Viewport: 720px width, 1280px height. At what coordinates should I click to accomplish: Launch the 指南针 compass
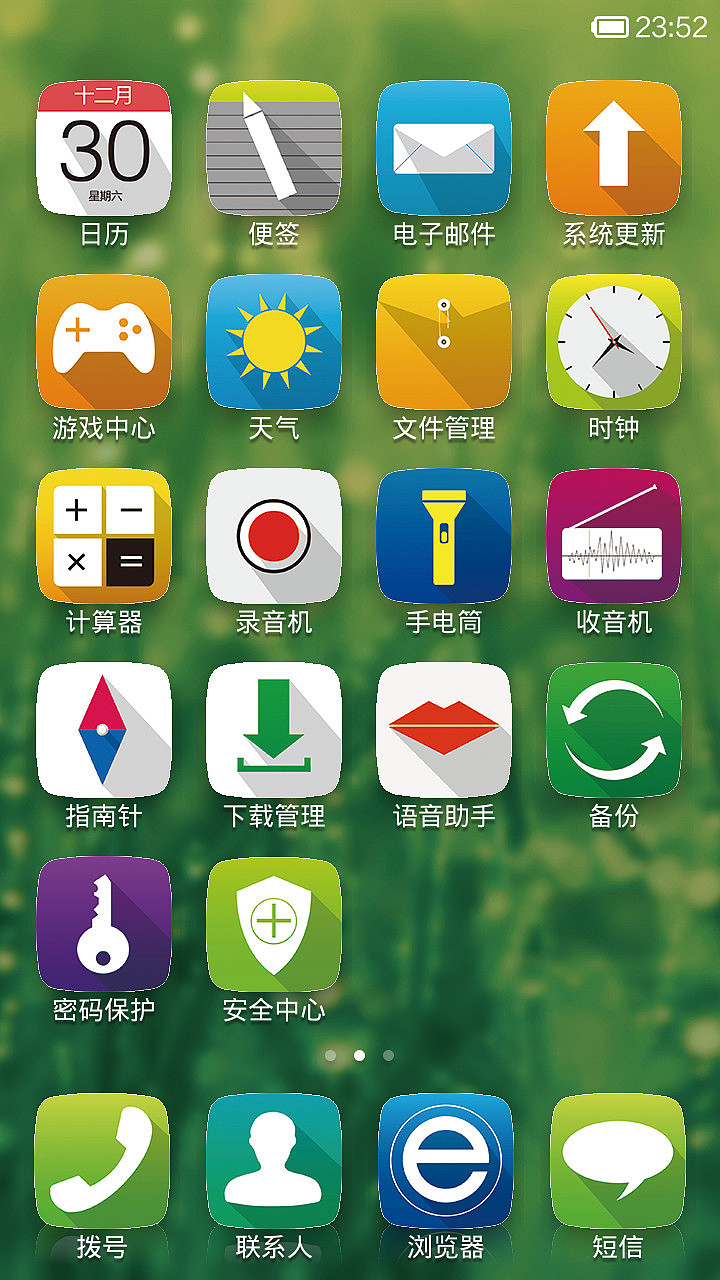tap(104, 730)
